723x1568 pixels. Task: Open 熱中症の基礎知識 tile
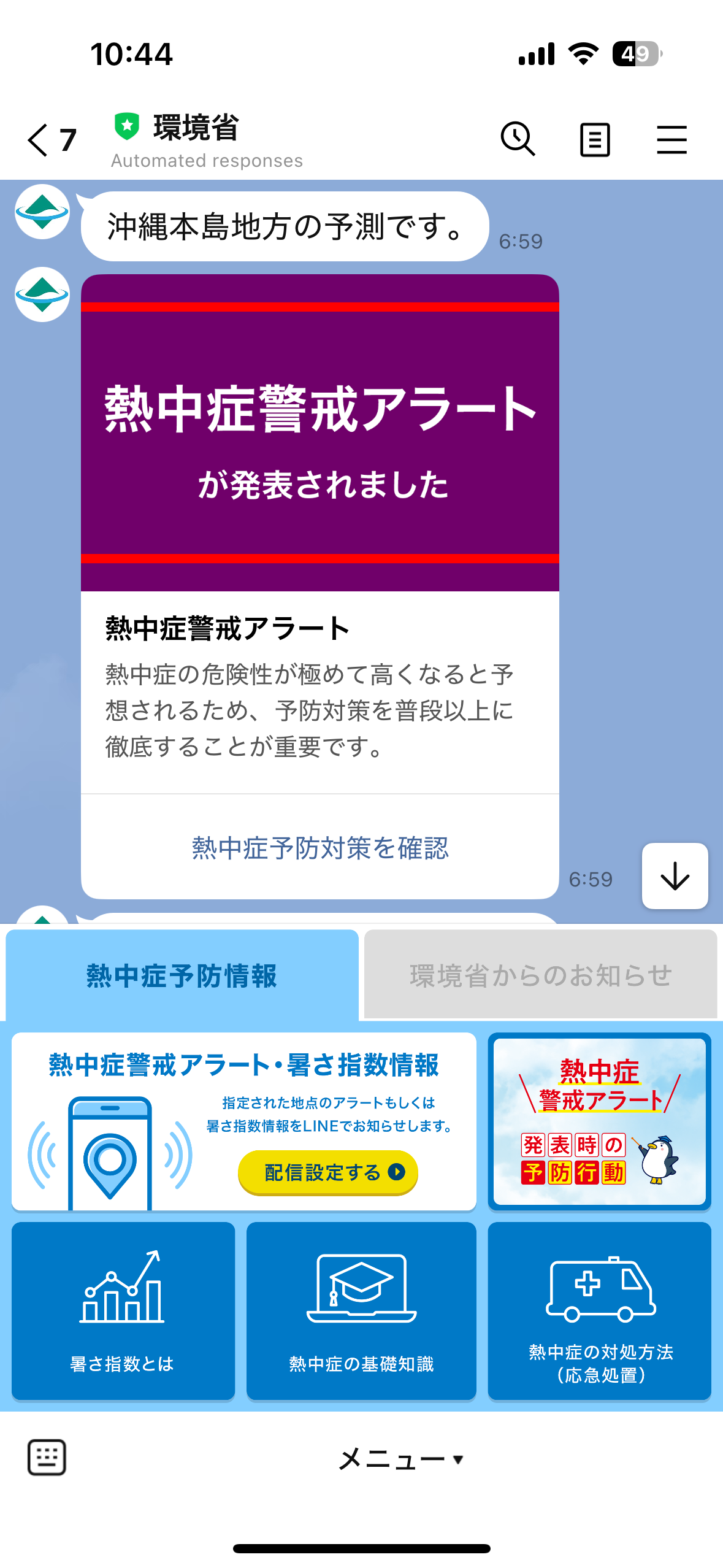[361, 1311]
